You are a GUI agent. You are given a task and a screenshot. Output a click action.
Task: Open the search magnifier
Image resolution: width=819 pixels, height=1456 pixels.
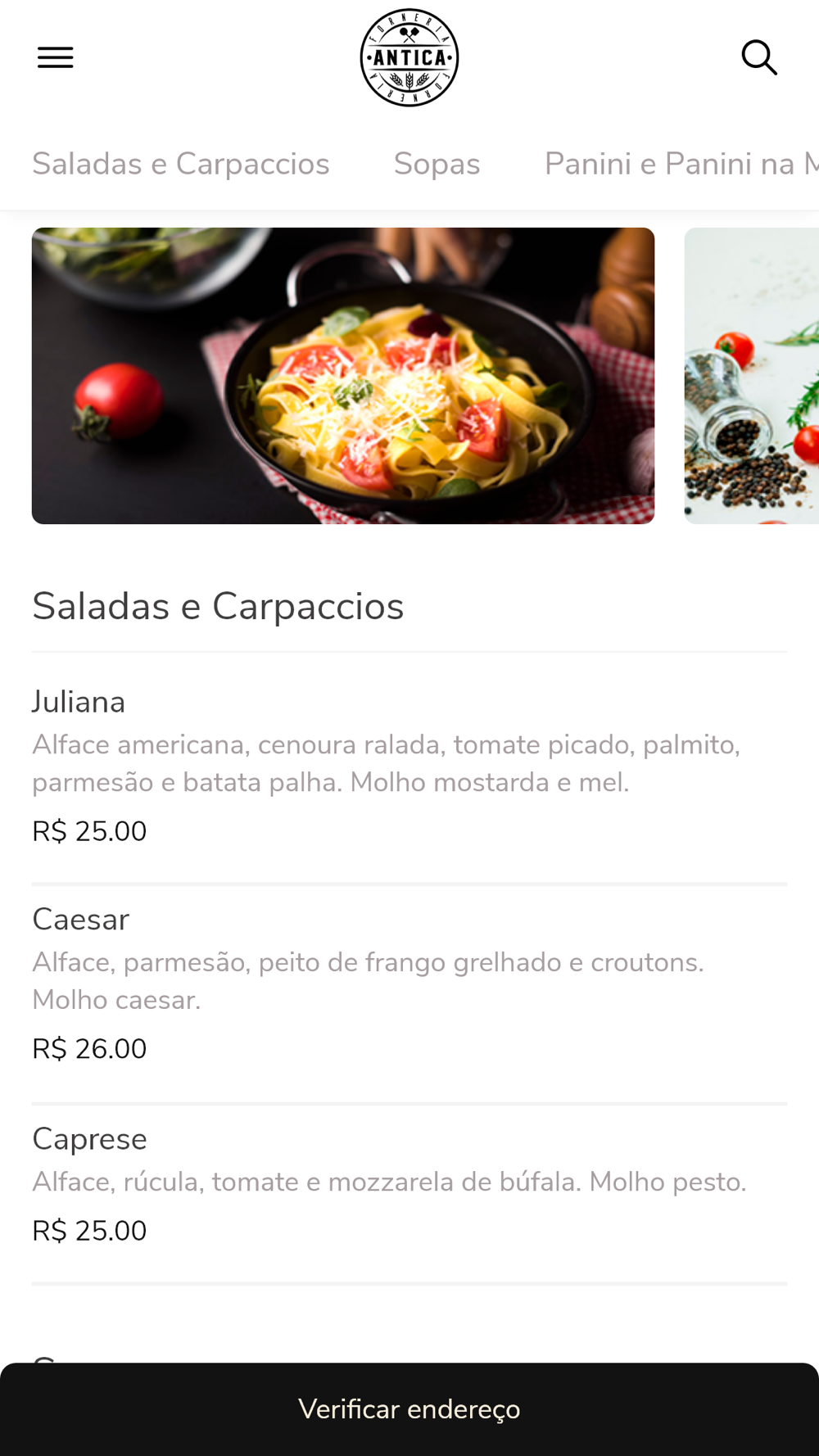click(x=759, y=57)
